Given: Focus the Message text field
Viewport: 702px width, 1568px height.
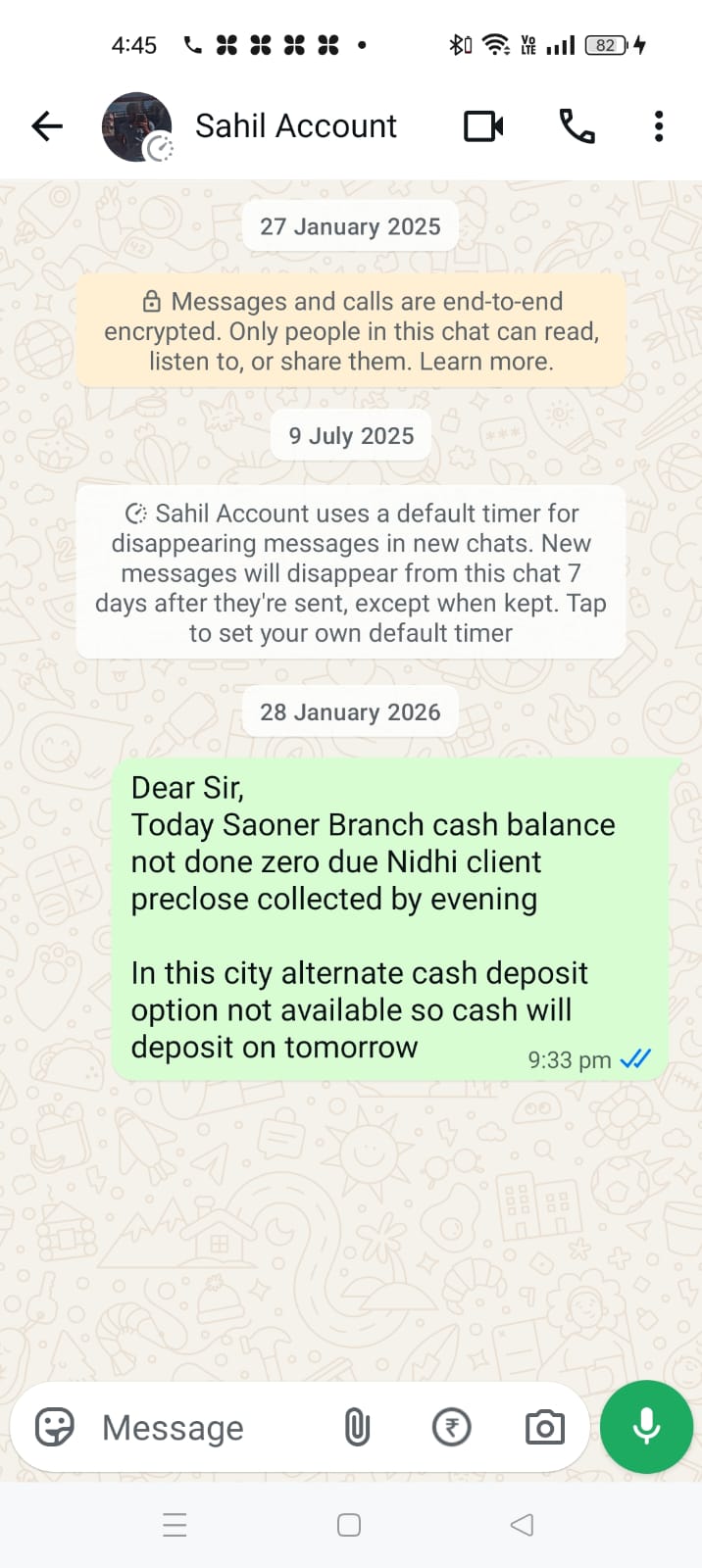Looking at the screenshot, I should tap(196, 1428).
